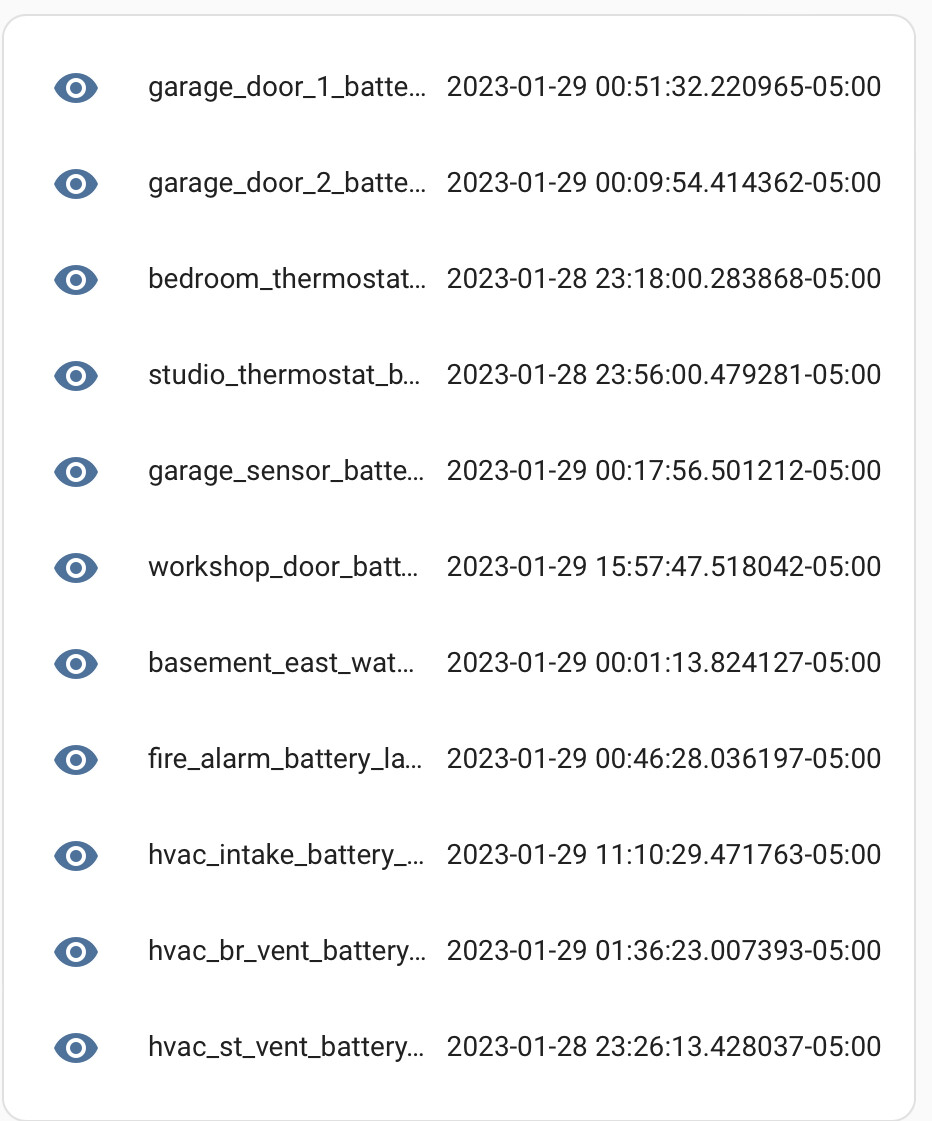Screen dimensions: 932x1121
Task: Toggle visibility of fire_alarm_battery_last entity
Action: tap(76, 760)
